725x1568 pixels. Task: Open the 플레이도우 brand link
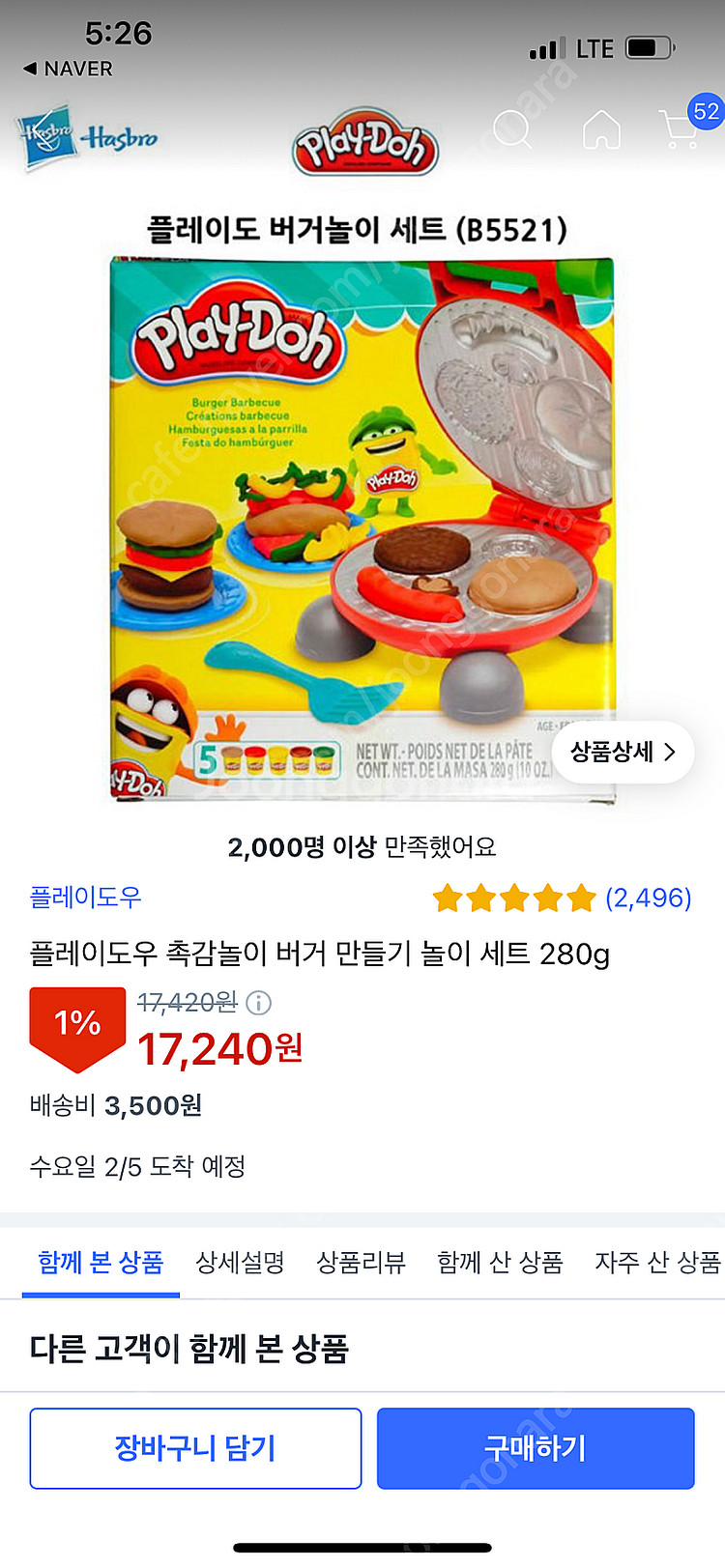coord(85,898)
